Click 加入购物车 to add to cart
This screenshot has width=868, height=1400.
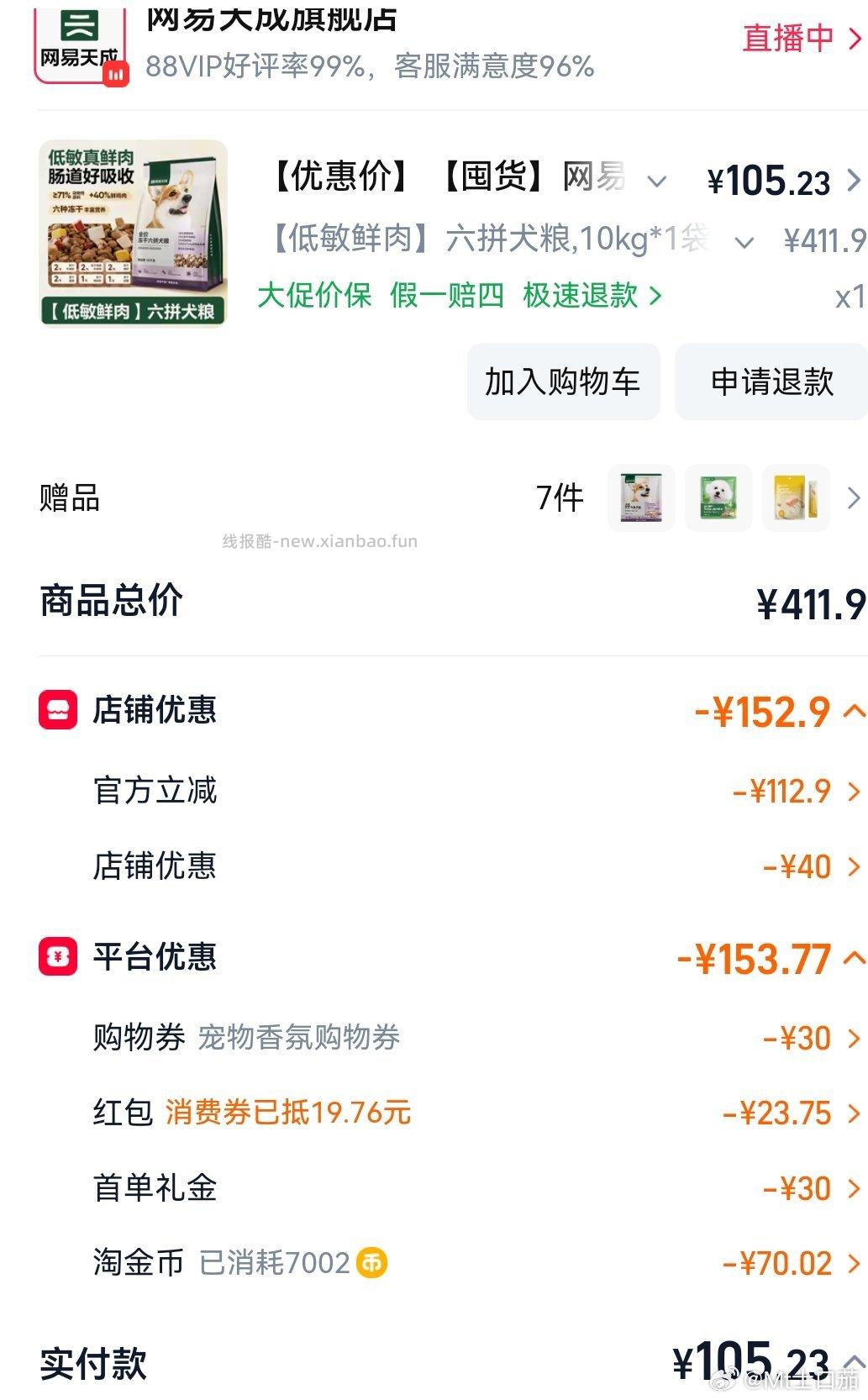click(563, 381)
